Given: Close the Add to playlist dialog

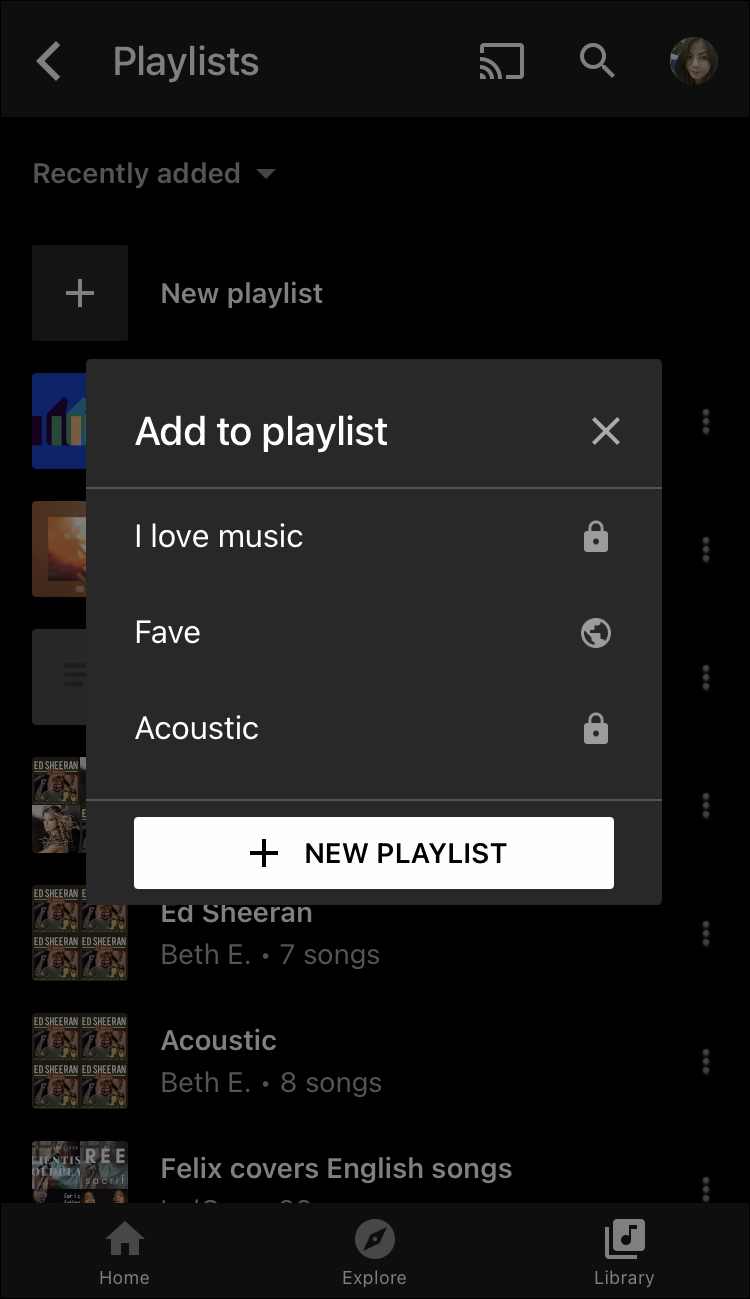Looking at the screenshot, I should coord(606,431).
